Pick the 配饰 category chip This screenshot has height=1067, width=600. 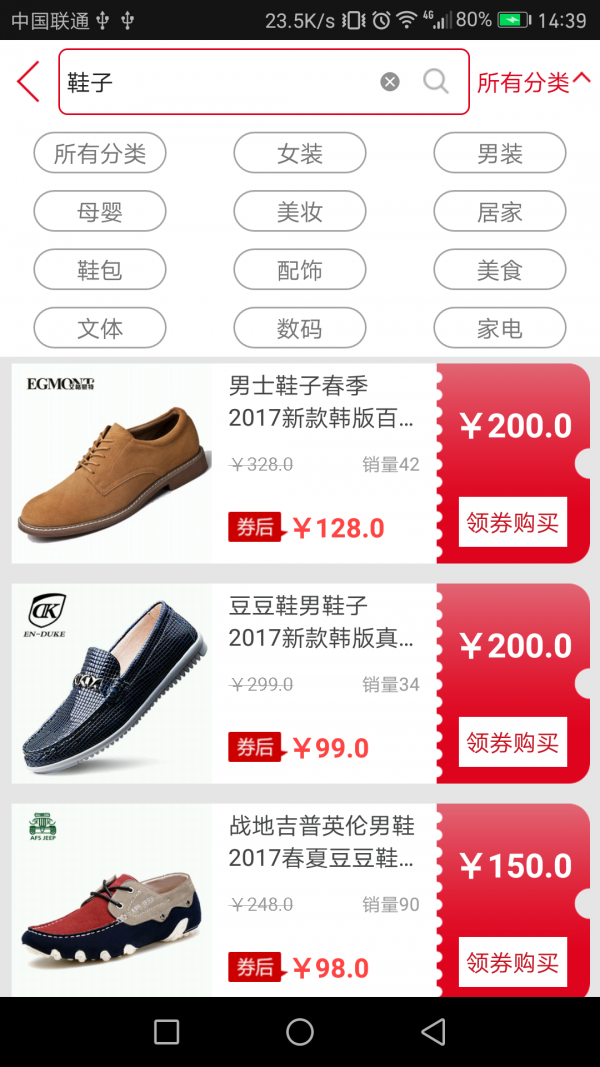pos(300,270)
